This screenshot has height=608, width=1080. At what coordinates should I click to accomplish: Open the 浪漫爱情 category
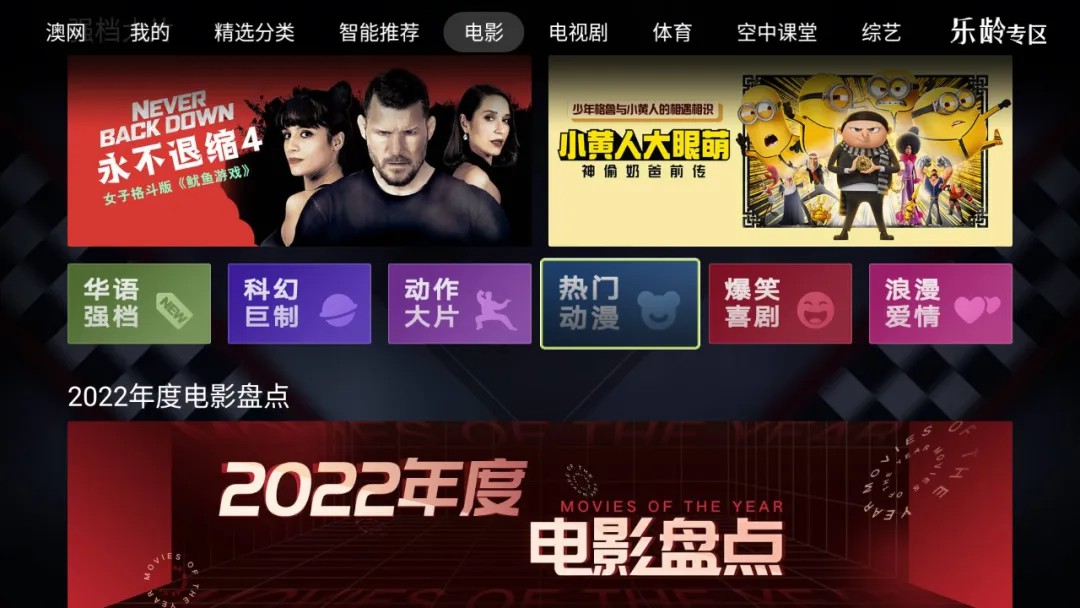pos(940,304)
